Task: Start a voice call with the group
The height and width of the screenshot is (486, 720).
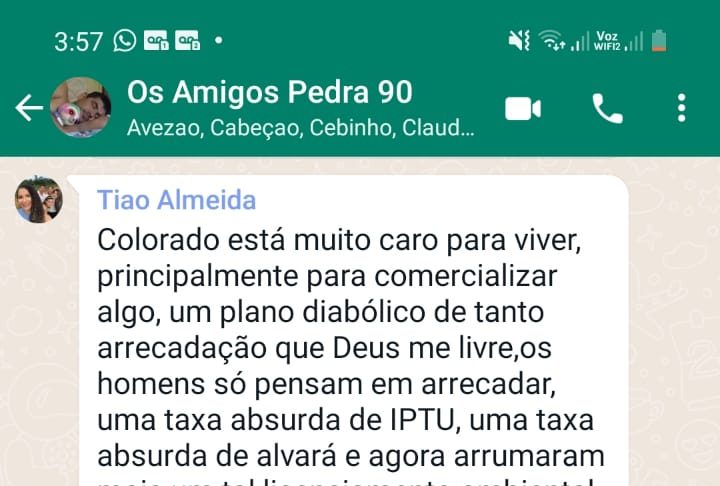Action: click(607, 108)
